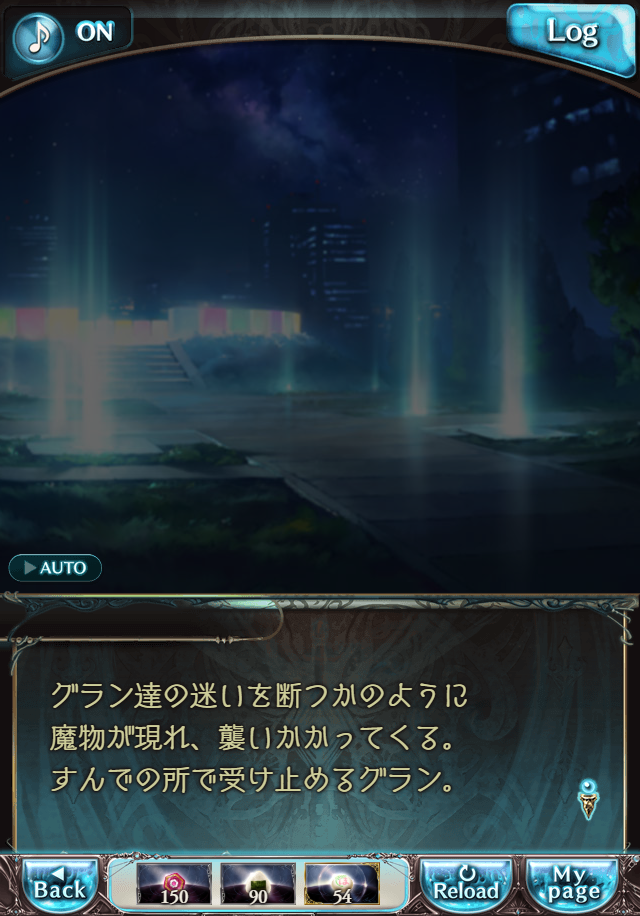The height and width of the screenshot is (916, 640).
Task: Open the story Log
Action: tap(571, 33)
